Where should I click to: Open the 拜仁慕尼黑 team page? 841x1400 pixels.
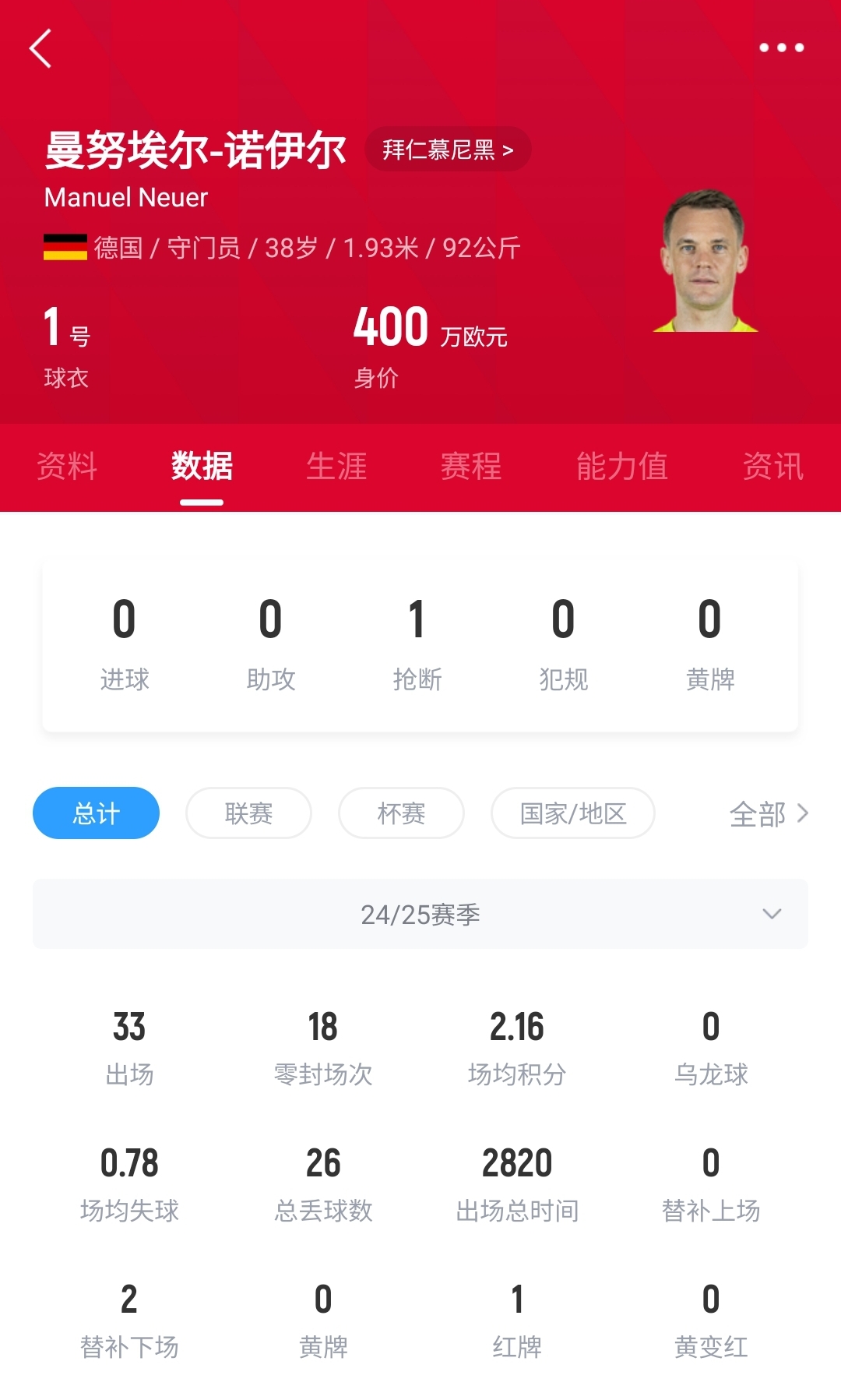coord(448,150)
